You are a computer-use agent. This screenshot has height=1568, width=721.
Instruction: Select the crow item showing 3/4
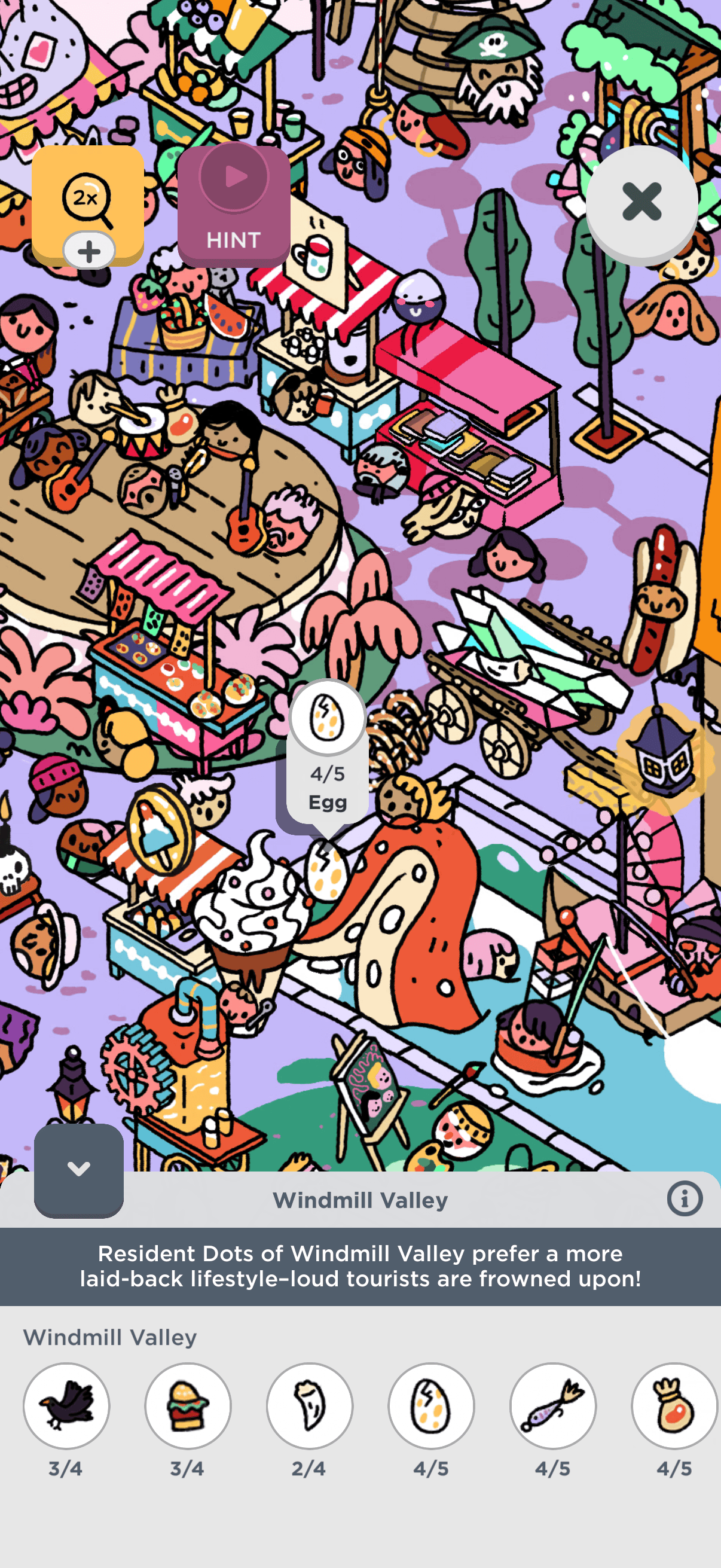(x=66, y=1405)
